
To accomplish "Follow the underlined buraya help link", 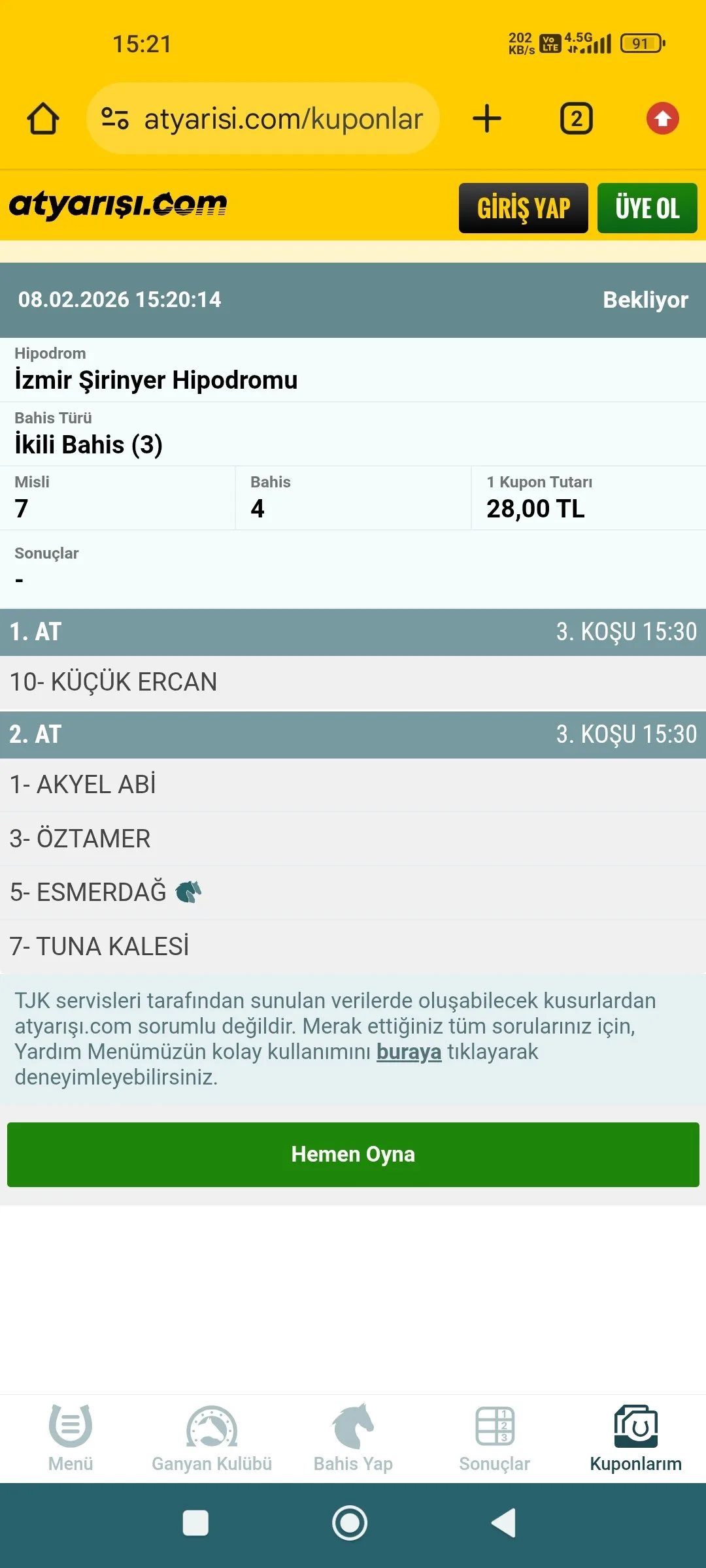I will [x=409, y=1052].
